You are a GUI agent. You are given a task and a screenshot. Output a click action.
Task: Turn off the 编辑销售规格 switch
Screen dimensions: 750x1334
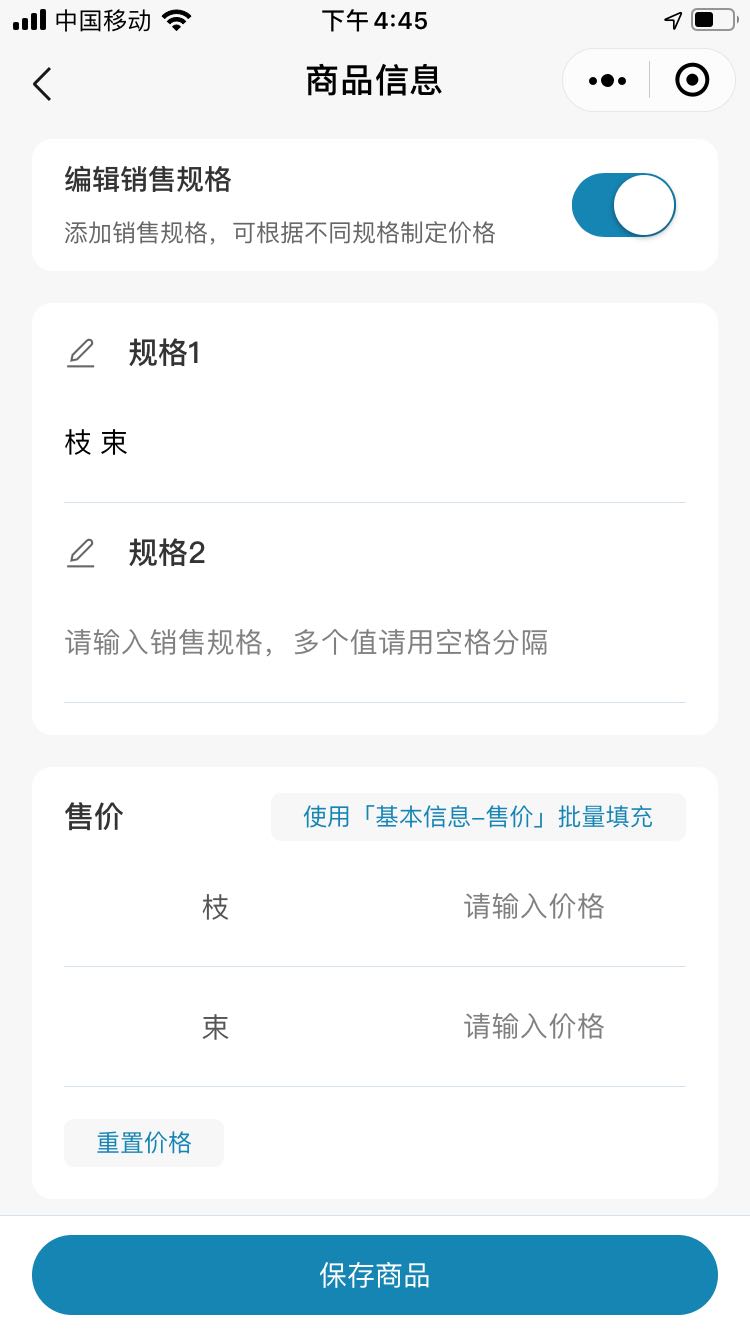point(624,205)
